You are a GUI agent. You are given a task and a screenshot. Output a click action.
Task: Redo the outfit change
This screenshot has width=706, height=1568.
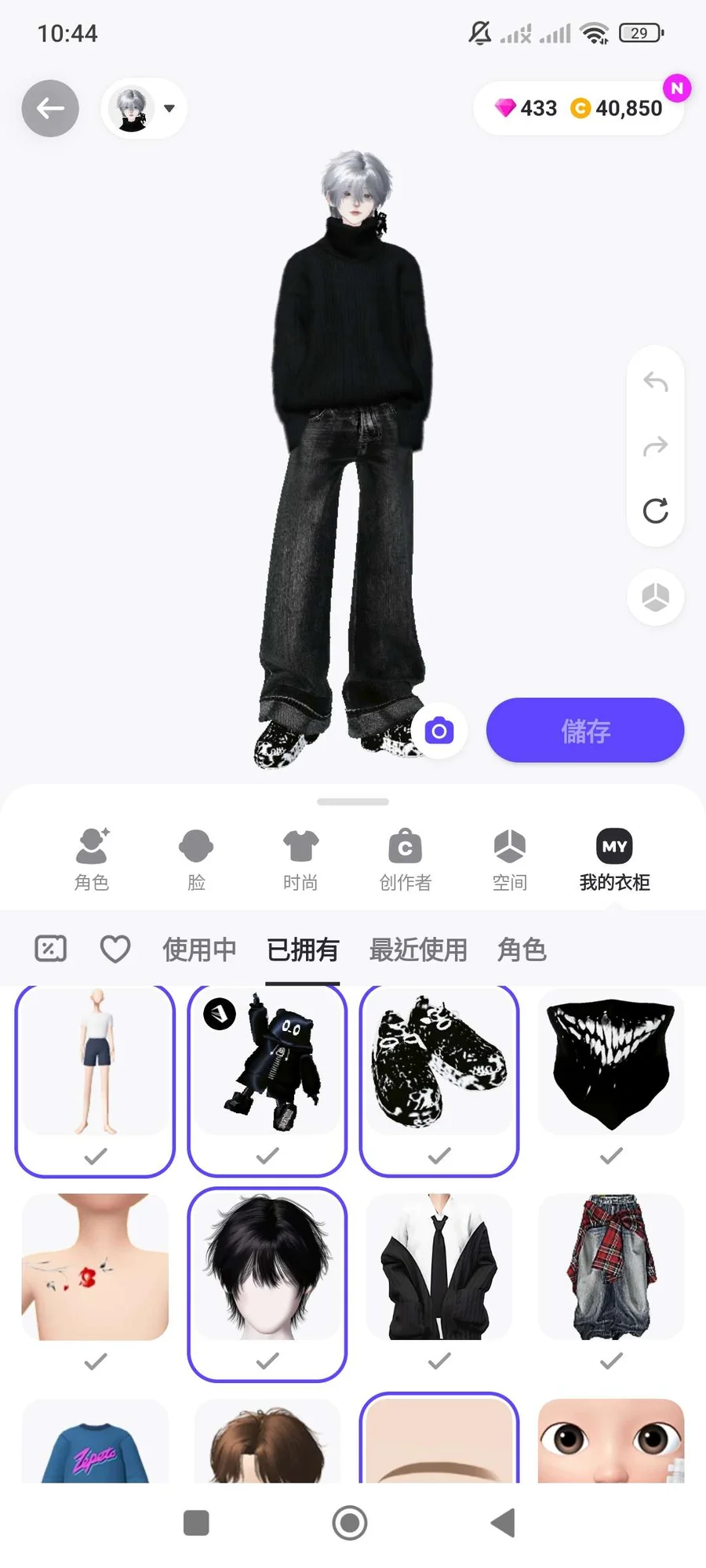coord(655,447)
